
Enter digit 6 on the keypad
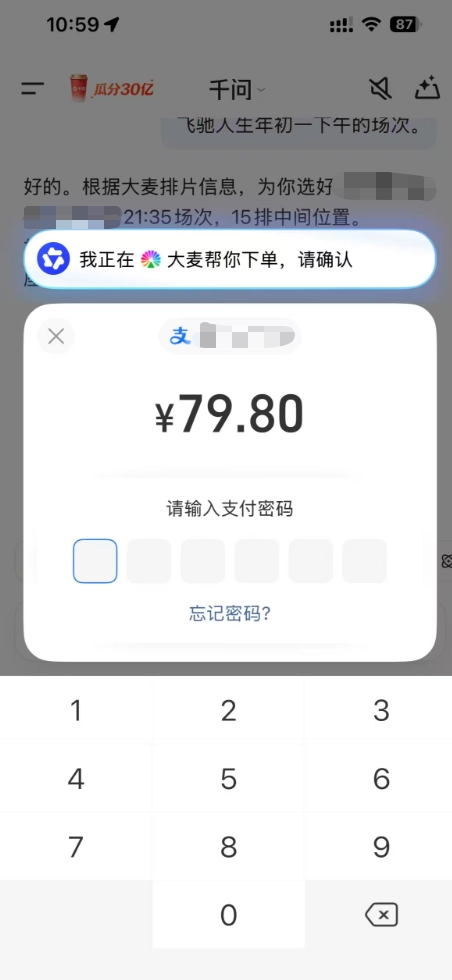click(380, 779)
